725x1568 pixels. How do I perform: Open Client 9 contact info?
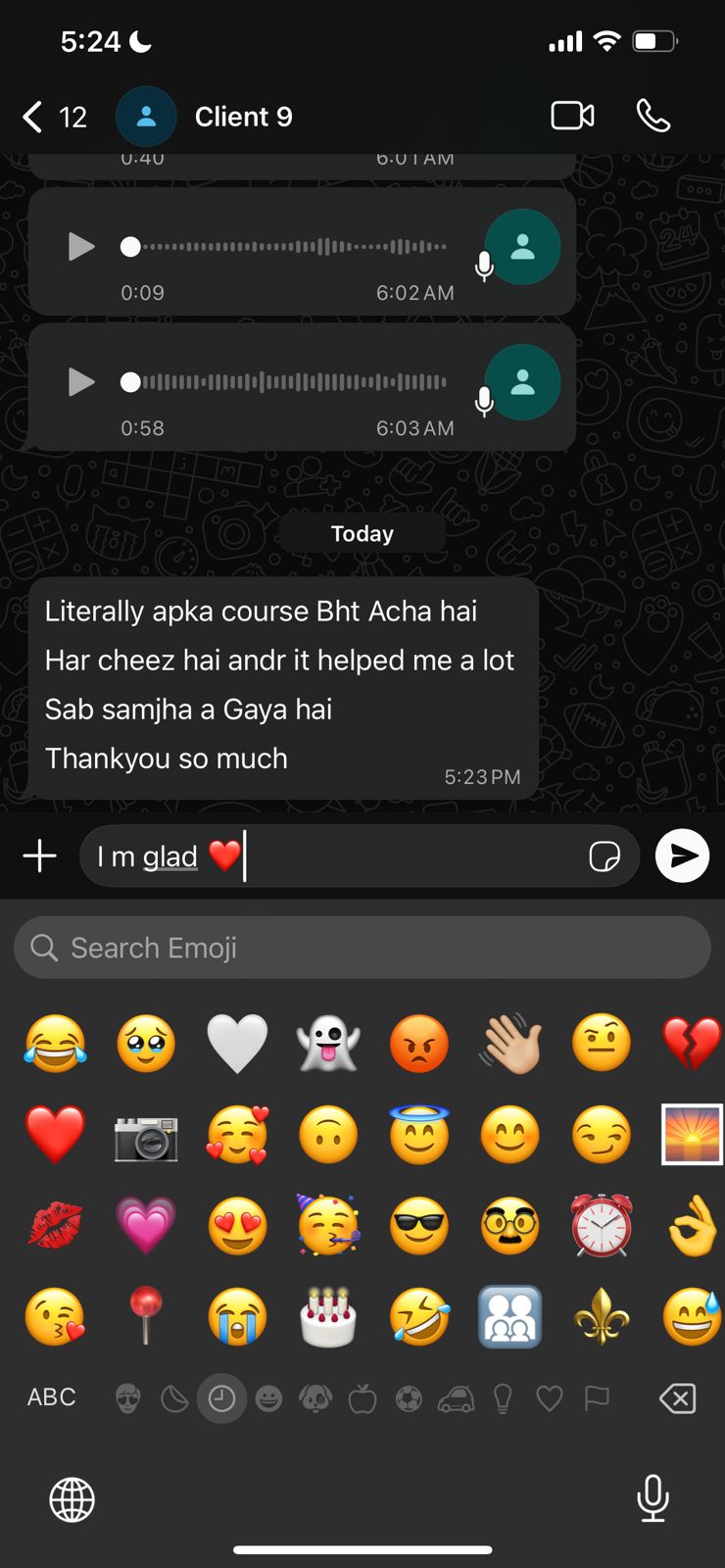coord(243,117)
